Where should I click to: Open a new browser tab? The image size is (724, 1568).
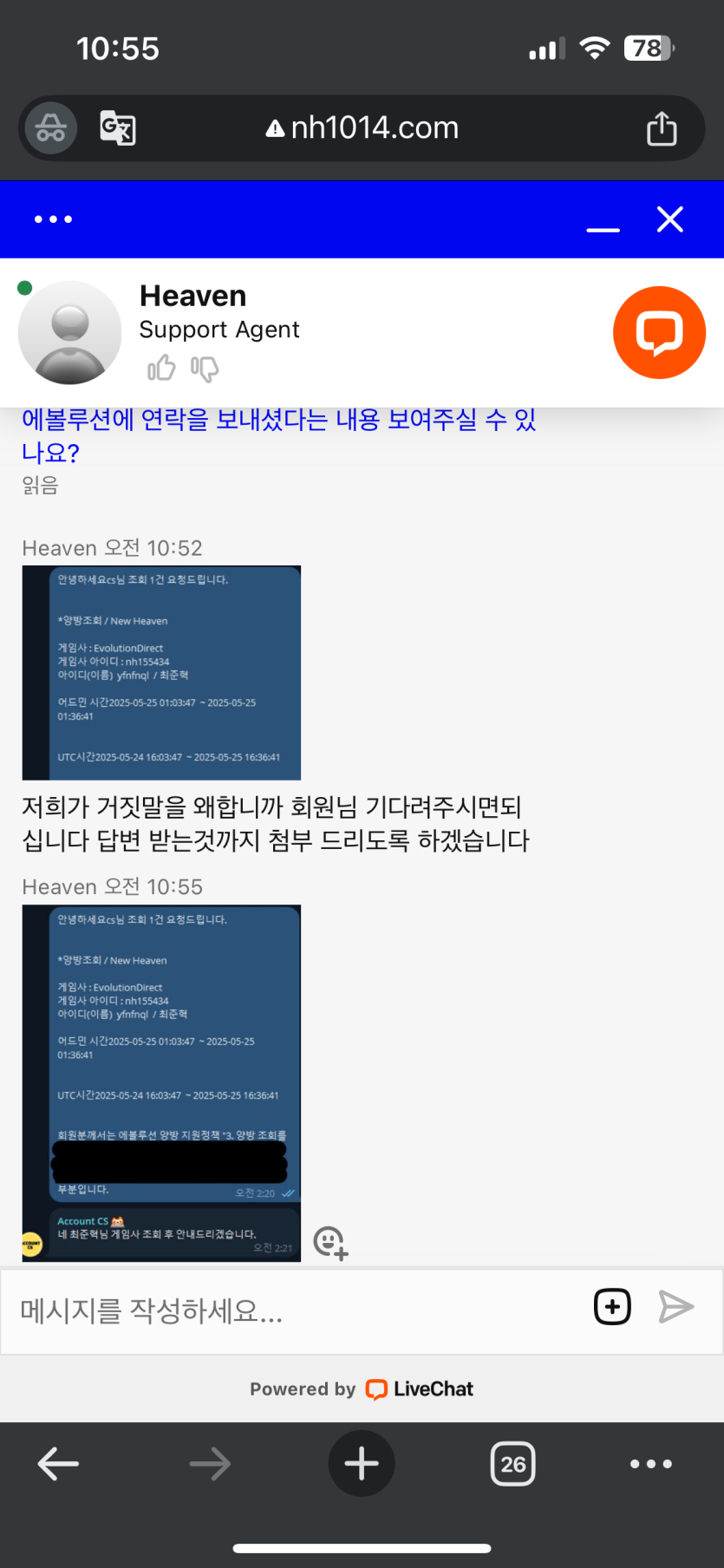coord(362,1464)
